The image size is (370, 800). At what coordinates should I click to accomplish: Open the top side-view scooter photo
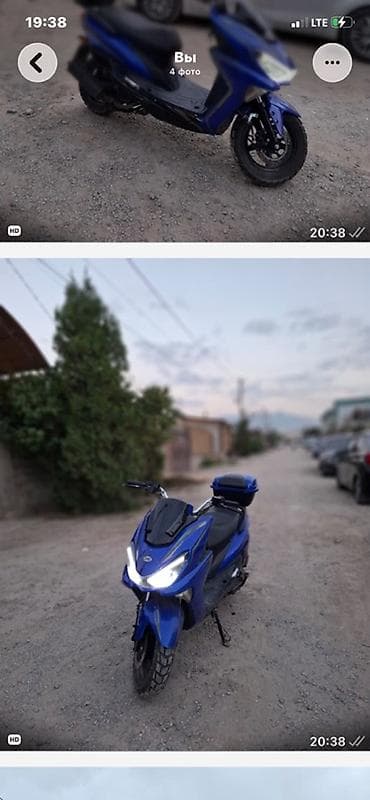(185, 121)
